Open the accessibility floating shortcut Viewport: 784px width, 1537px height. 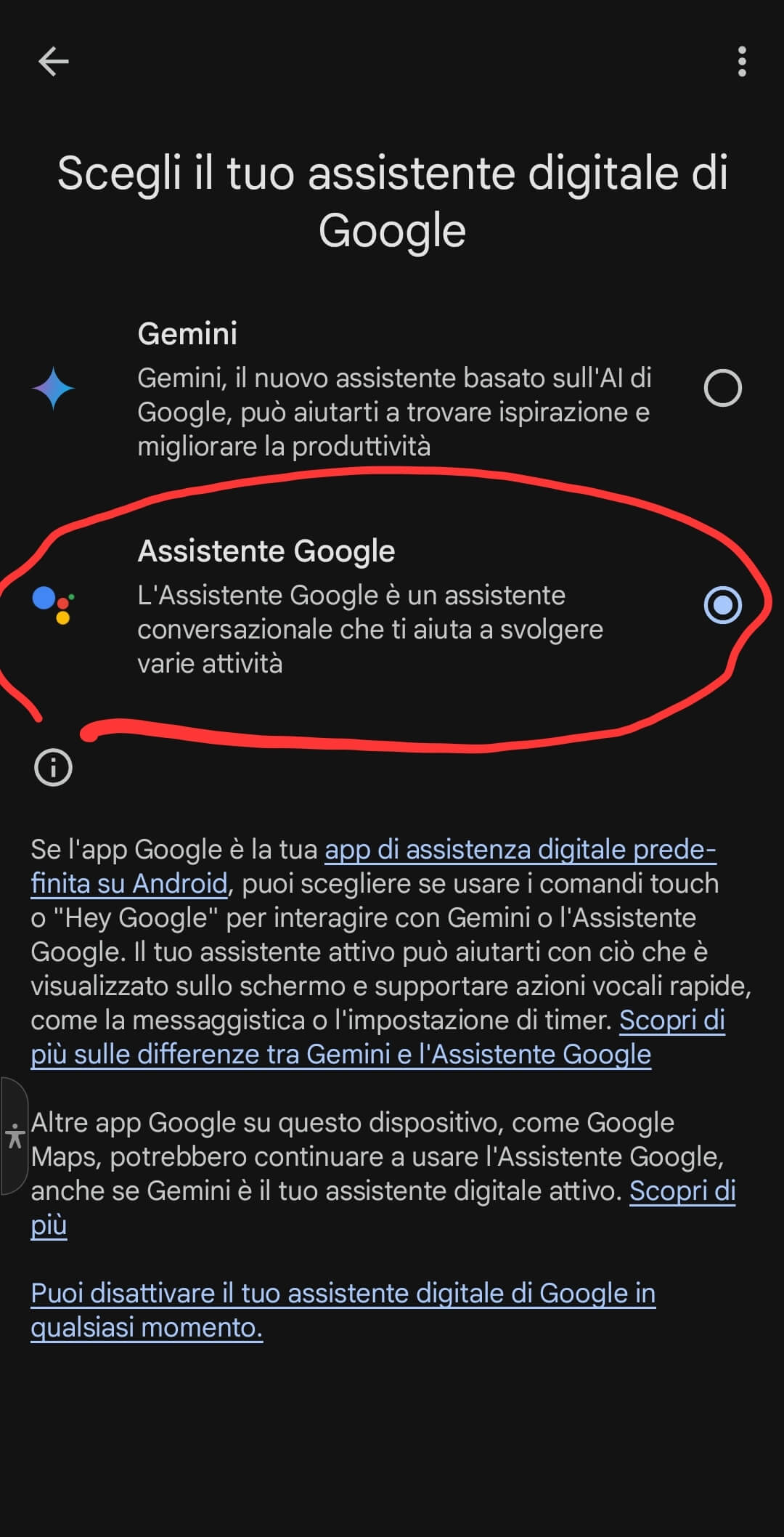[x=15, y=1136]
